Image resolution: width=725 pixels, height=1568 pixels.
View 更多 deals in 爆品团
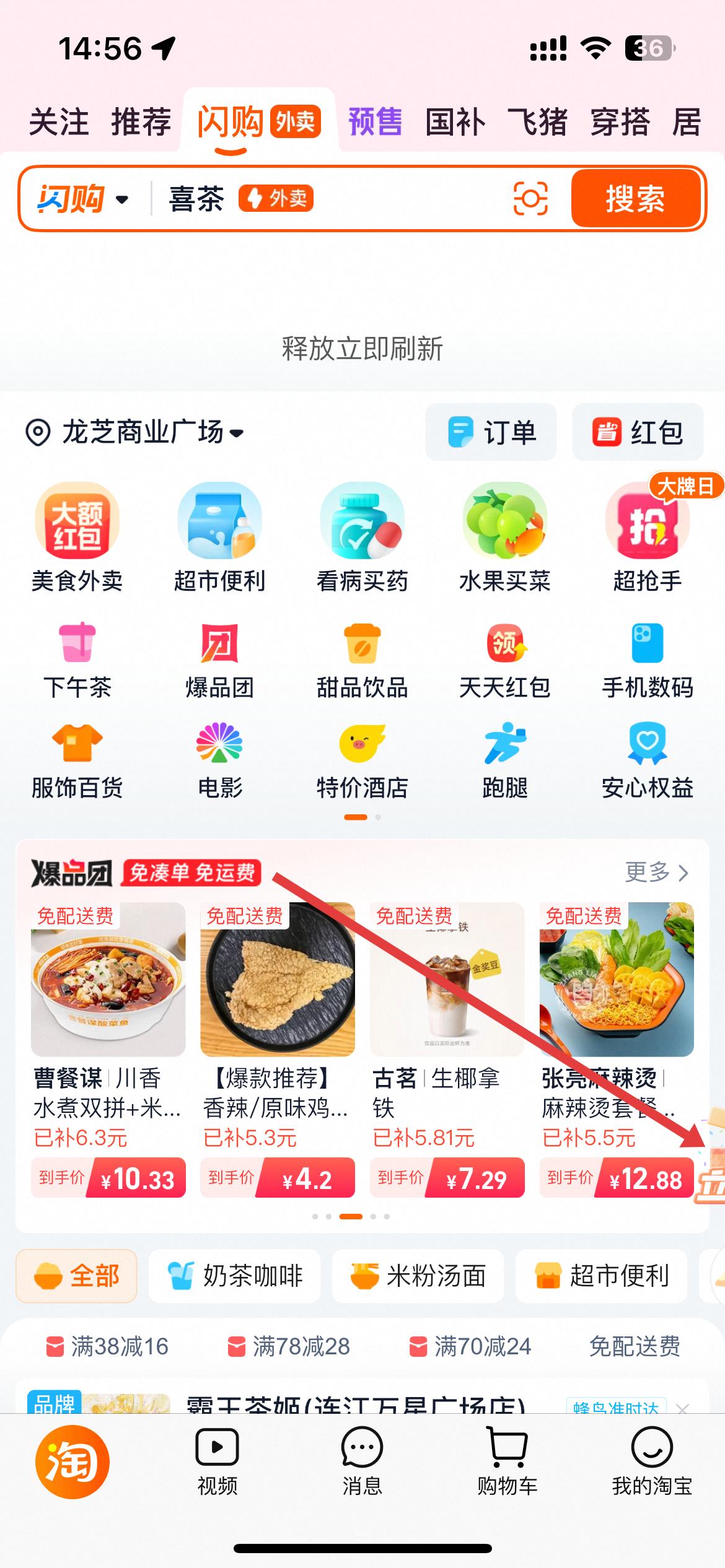pos(656,872)
